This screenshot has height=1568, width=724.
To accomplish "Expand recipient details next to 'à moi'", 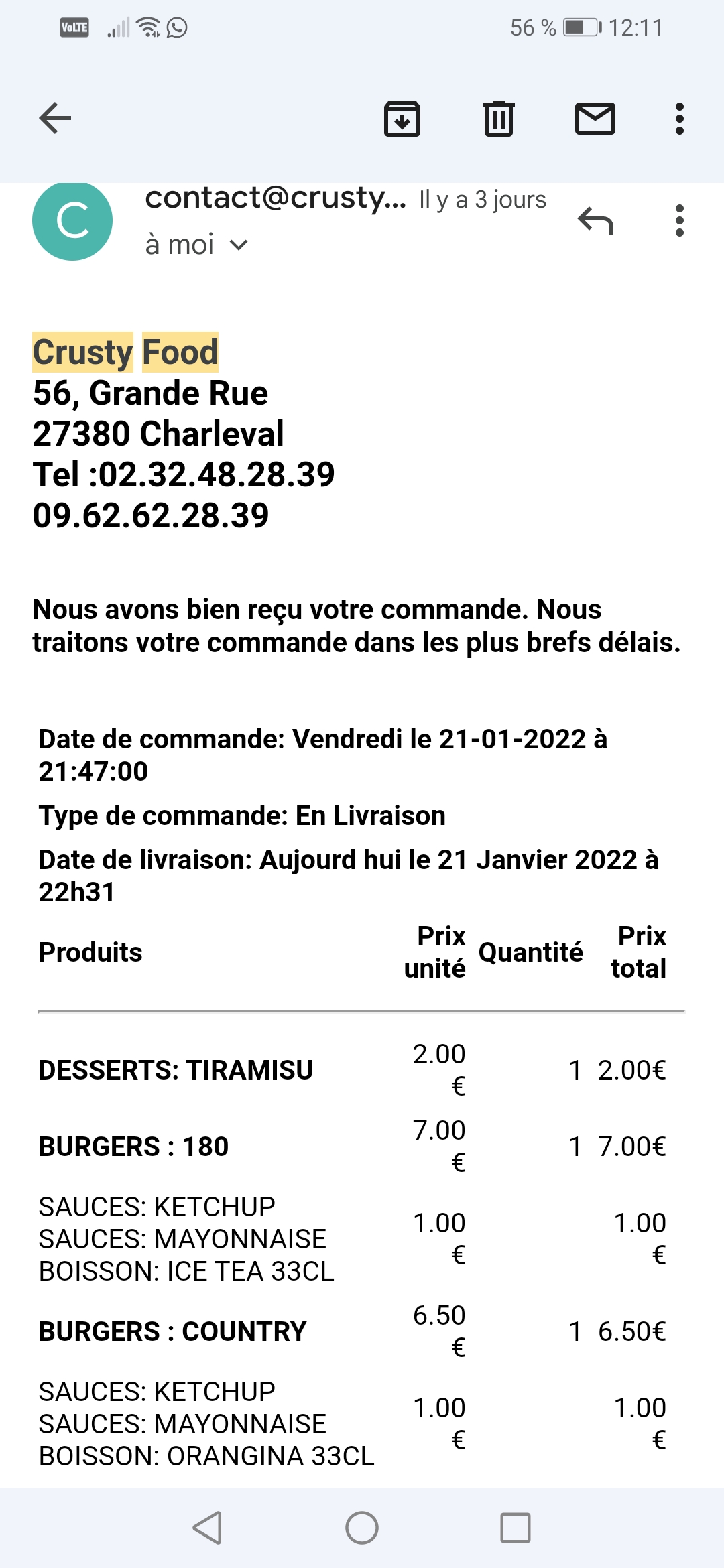I will tap(239, 245).
